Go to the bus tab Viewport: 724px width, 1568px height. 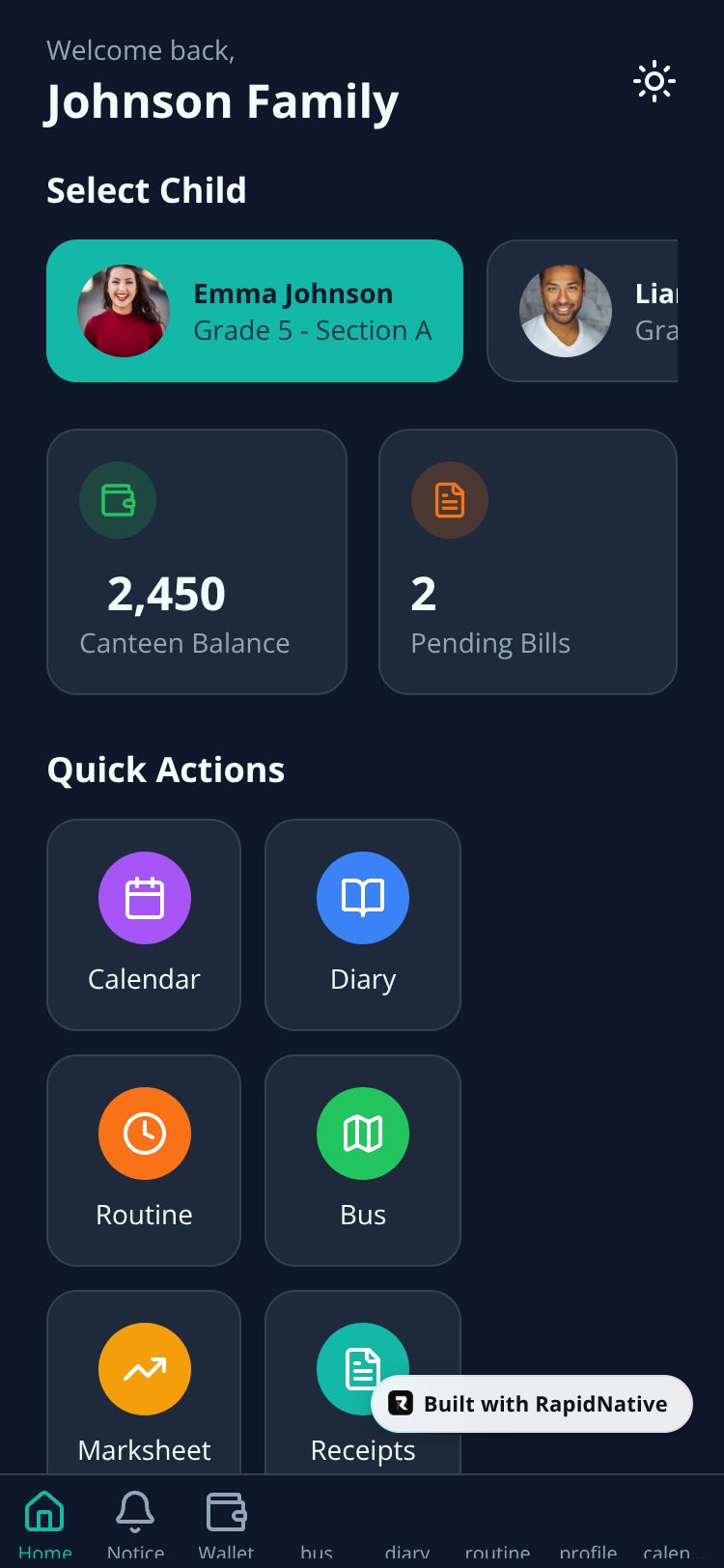[x=317, y=1549]
